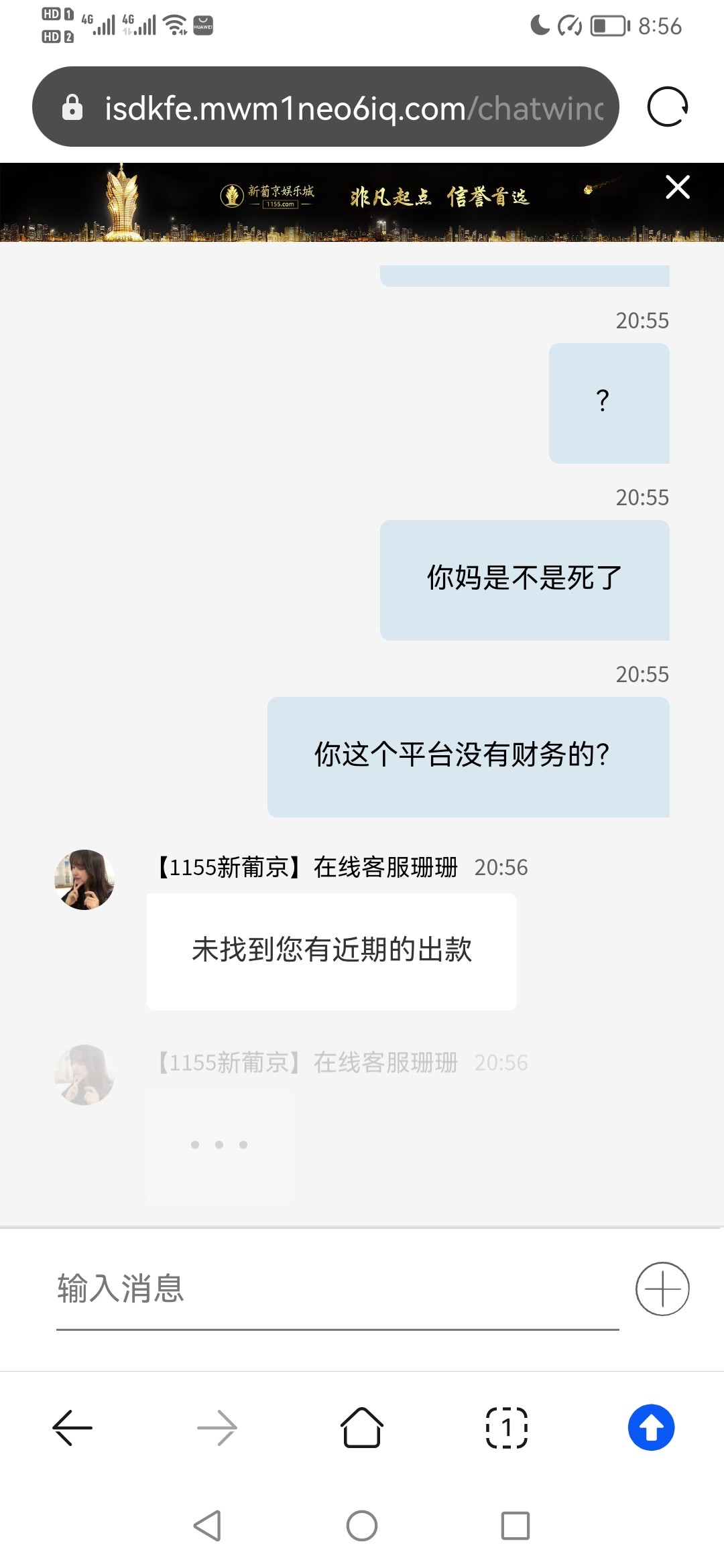The height and width of the screenshot is (1568, 724).
Task: Open system recent apps
Action: click(516, 1526)
